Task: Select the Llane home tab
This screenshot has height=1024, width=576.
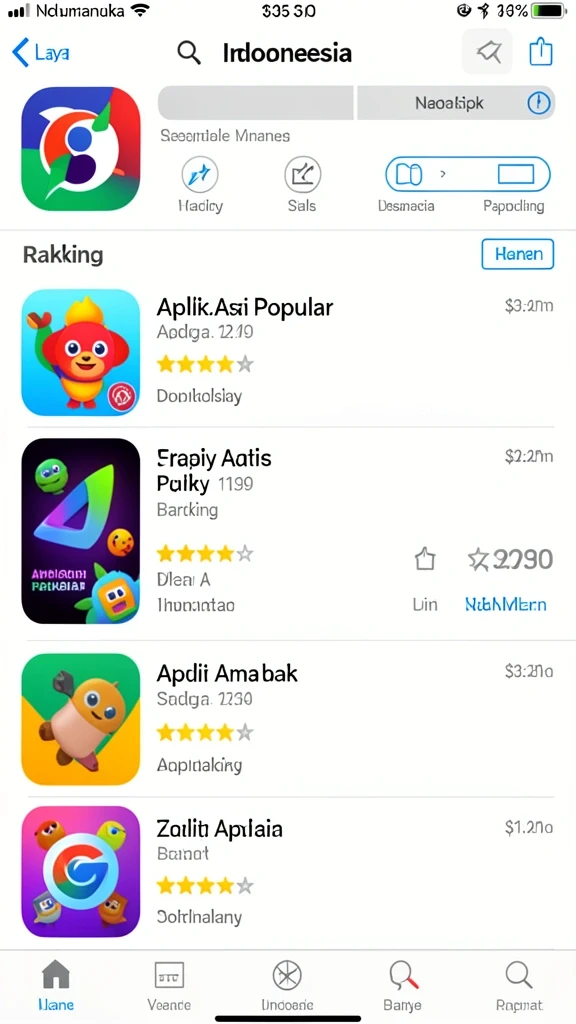Action: [x=56, y=984]
